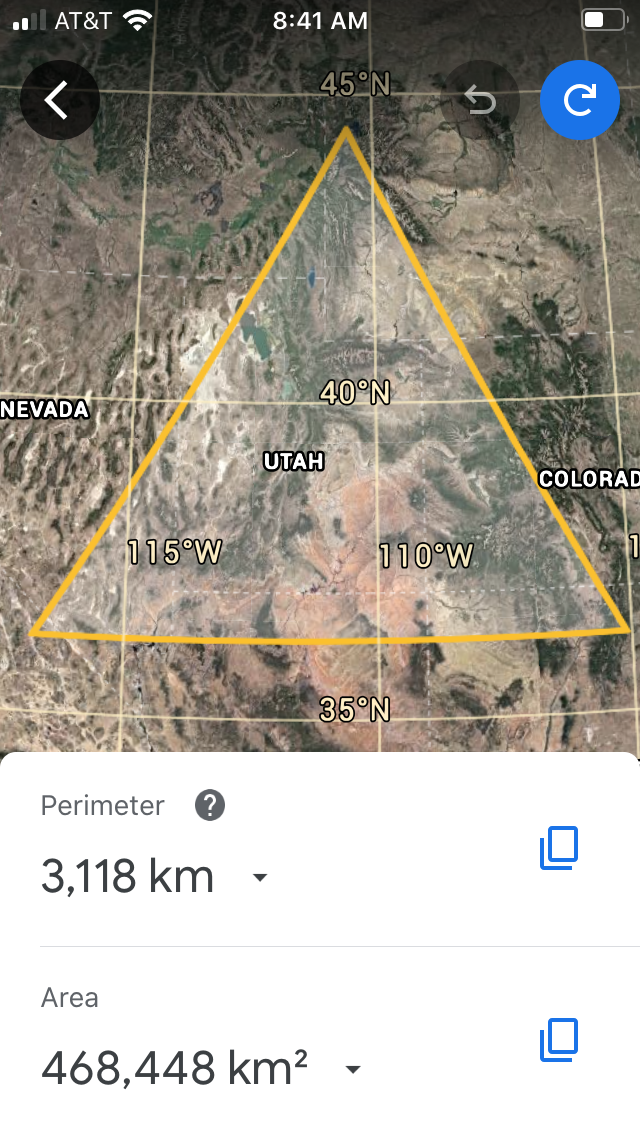Image resolution: width=640 pixels, height=1136 pixels.
Task: Change perimeter units dropdown next to 3,118 km
Action: [x=259, y=878]
